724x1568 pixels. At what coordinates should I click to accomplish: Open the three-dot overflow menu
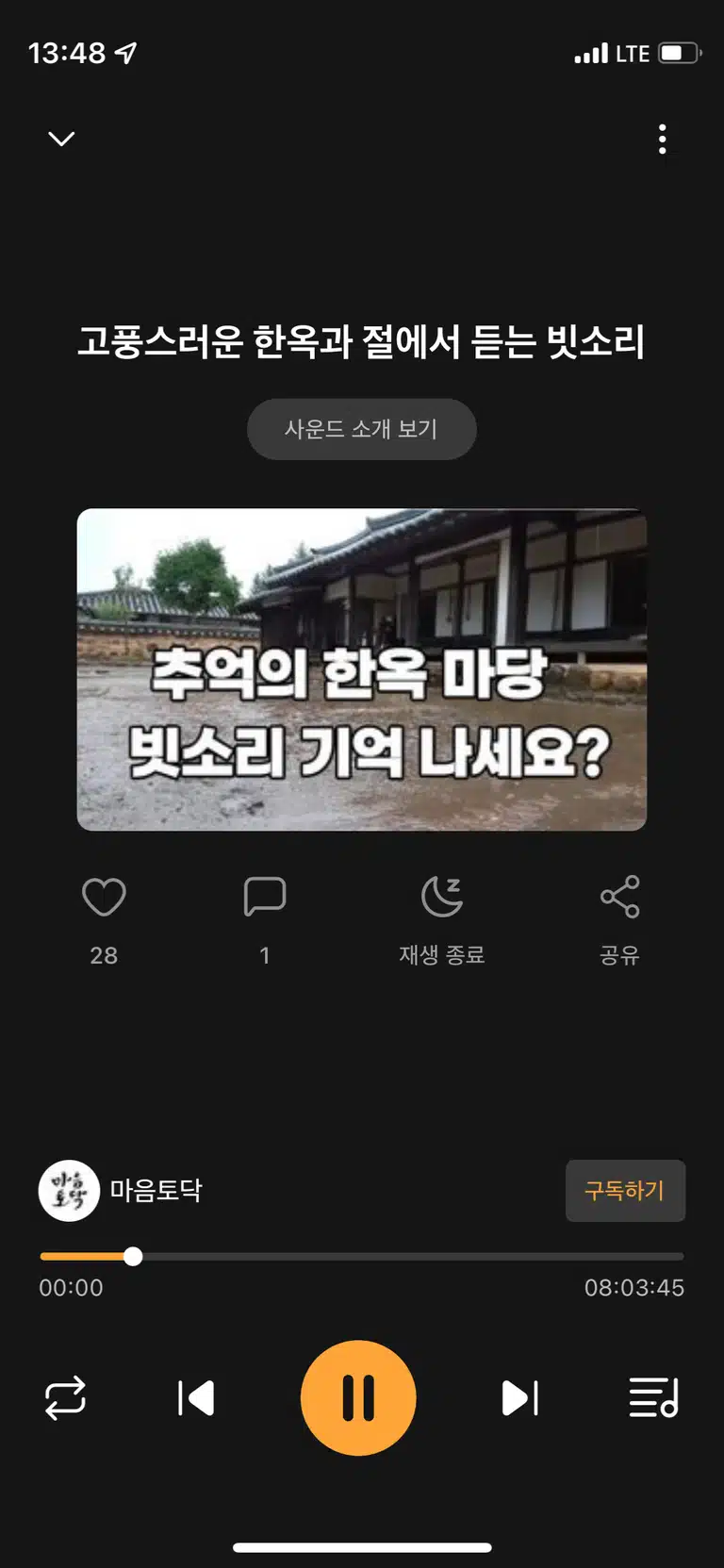point(663,139)
